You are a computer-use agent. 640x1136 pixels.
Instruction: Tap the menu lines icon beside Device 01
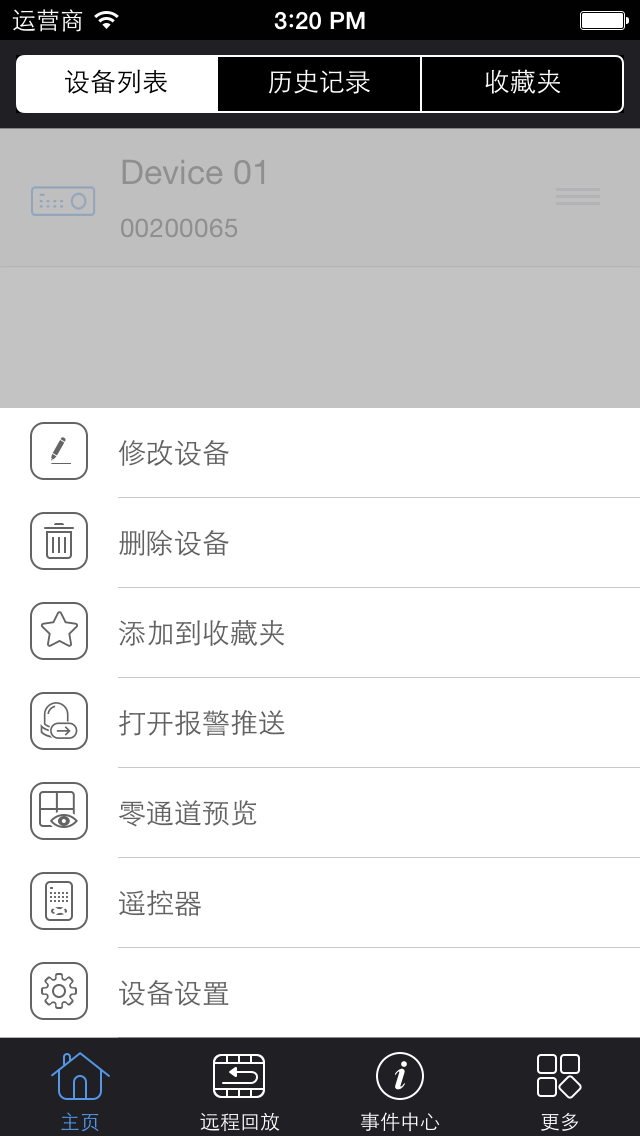(578, 197)
